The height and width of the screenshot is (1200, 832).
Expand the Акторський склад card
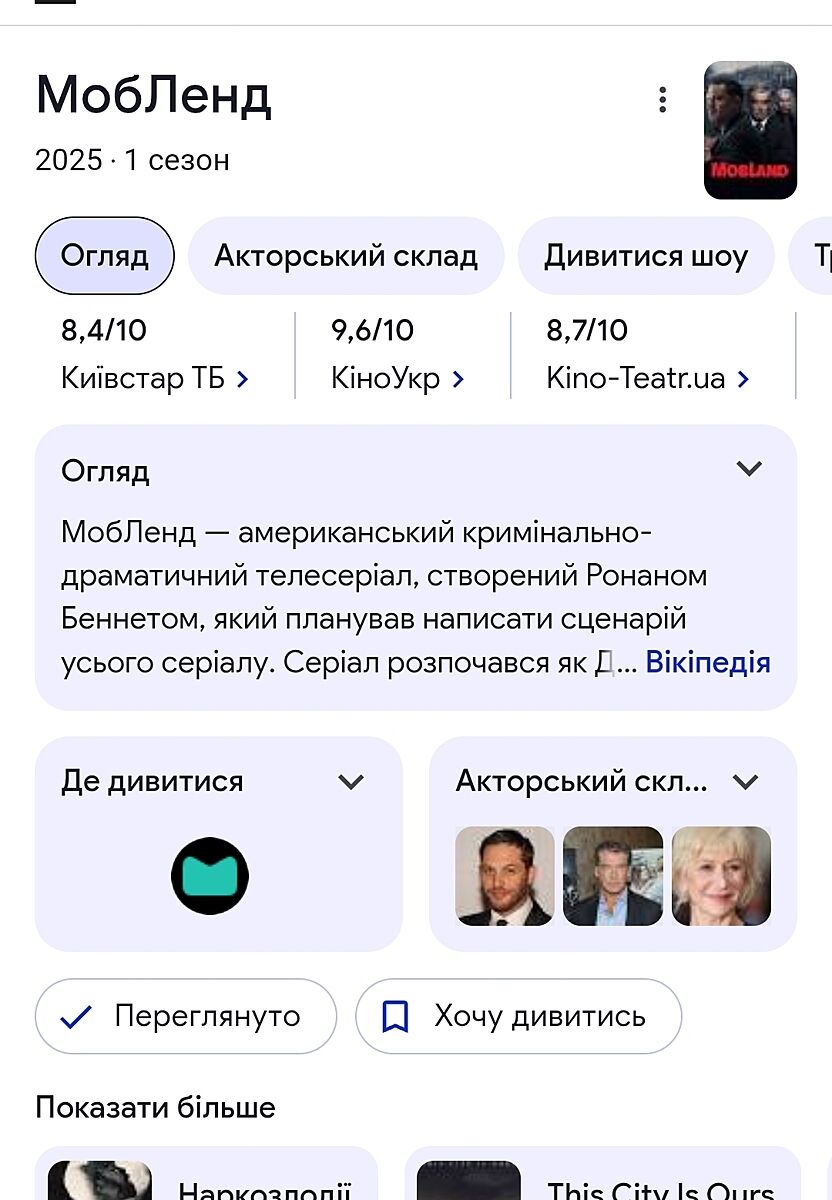pyautogui.click(x=746, y=782)
